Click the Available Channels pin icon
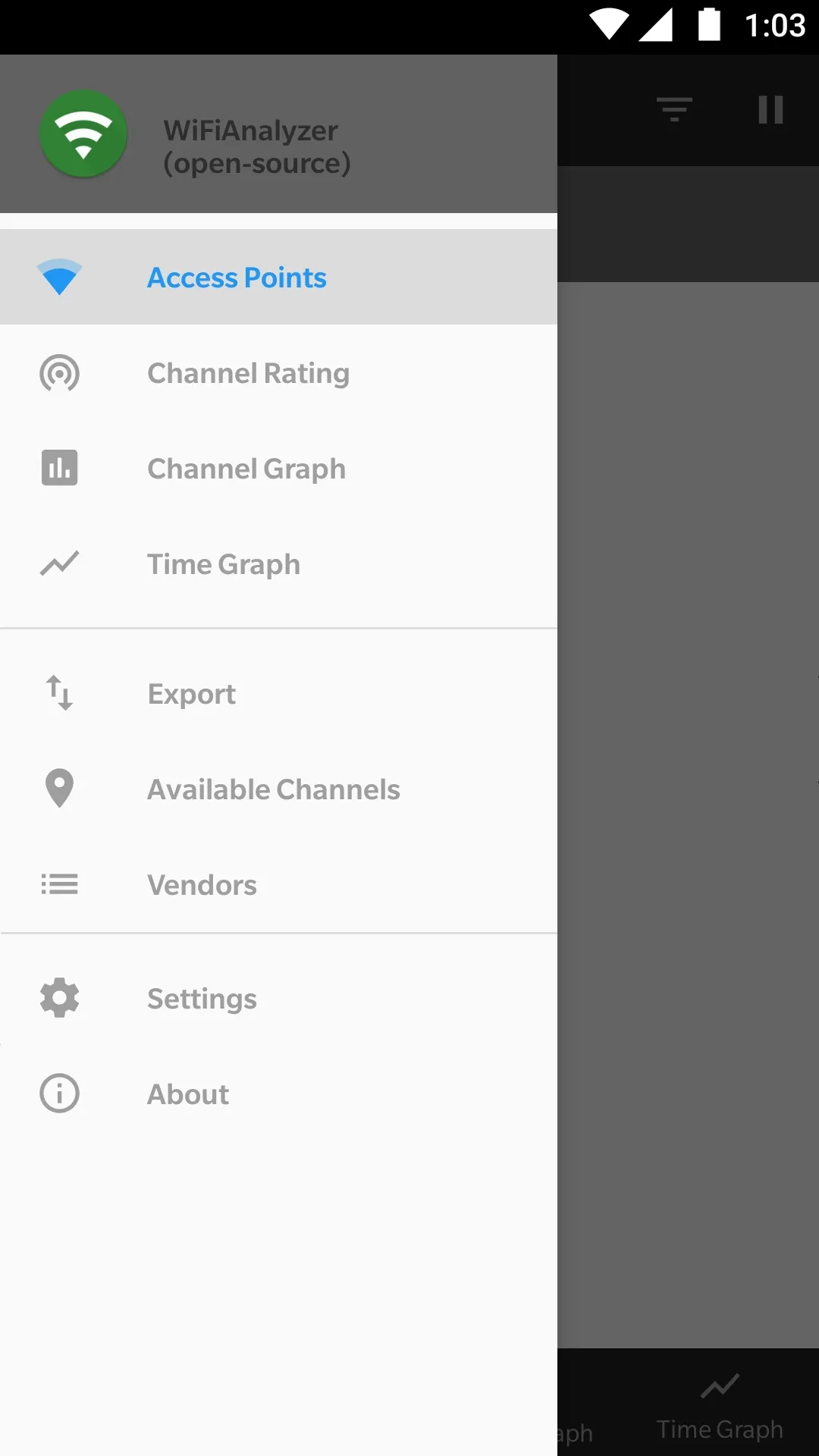 click(x=59, y=789)
